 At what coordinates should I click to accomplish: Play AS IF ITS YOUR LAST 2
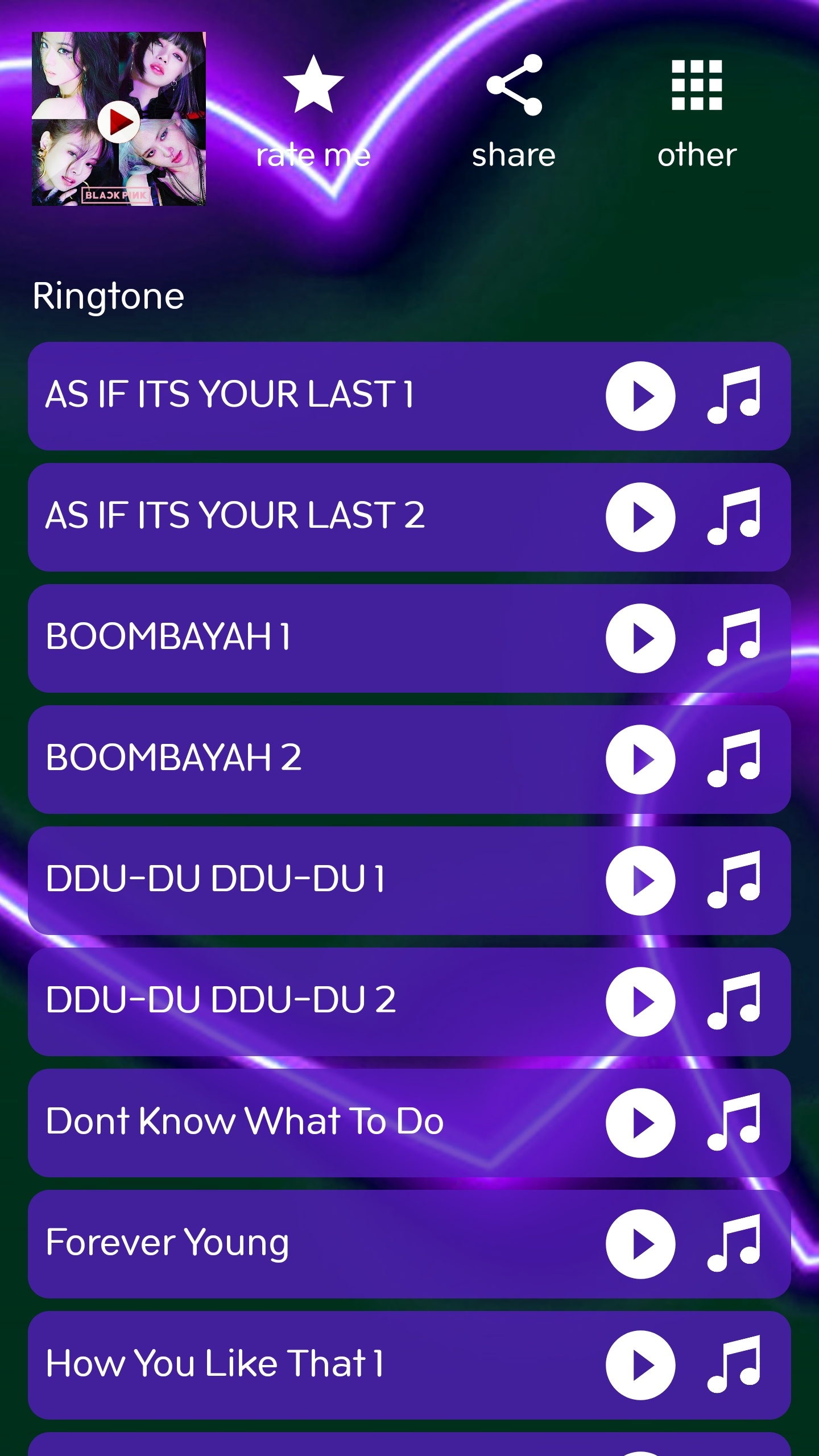(x=640, y=518)
